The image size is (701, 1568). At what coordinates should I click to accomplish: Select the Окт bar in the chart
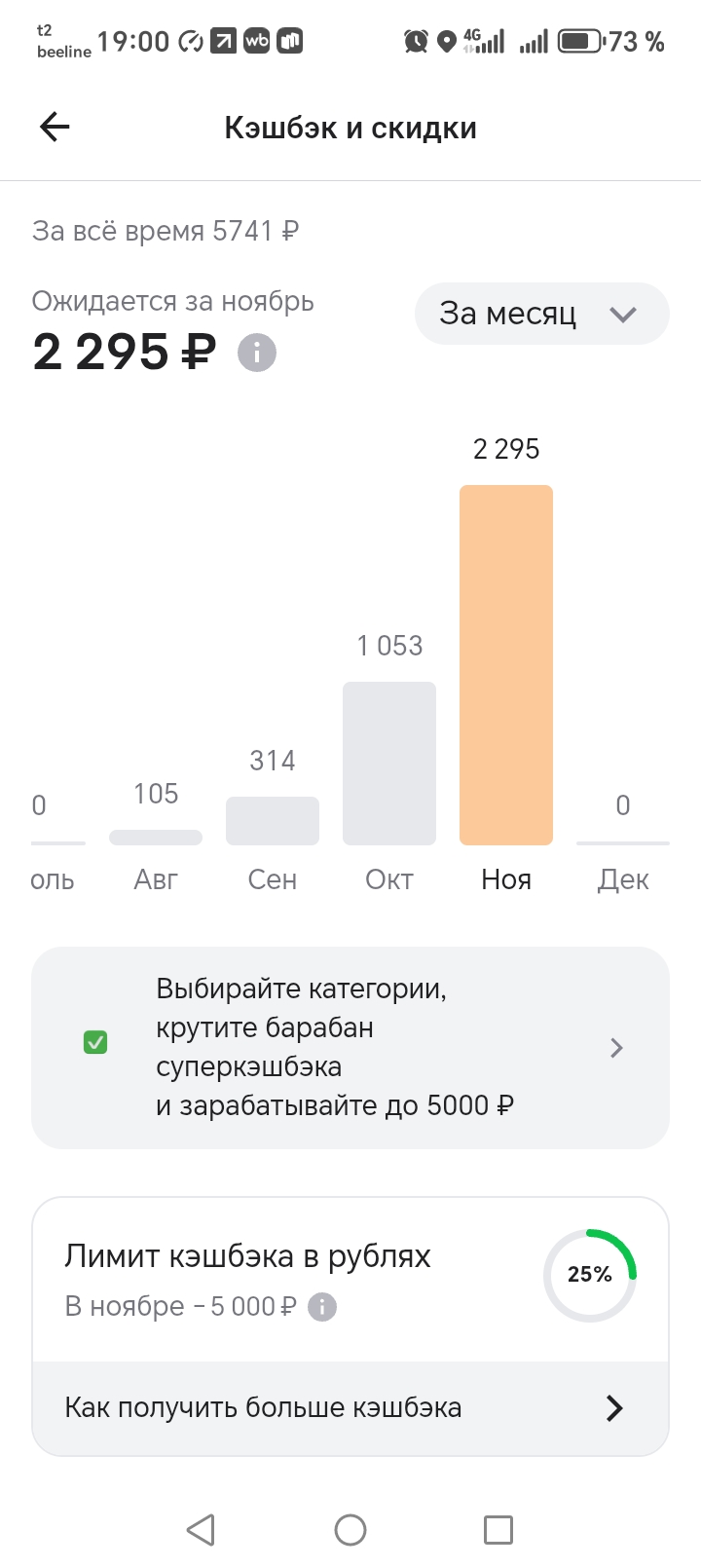(389, 764)
